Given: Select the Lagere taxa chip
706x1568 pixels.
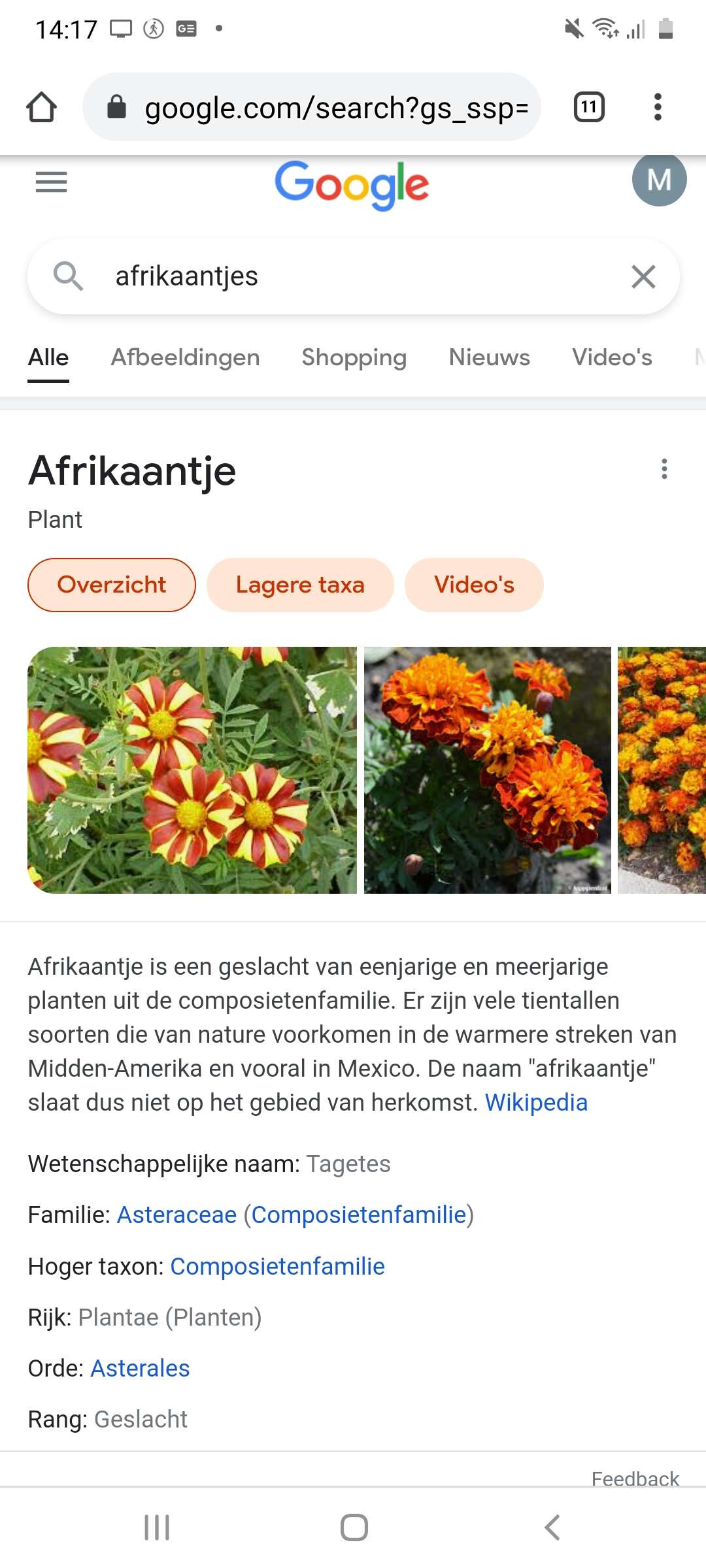Looking at the screenshot, I should tap(300, 585).
